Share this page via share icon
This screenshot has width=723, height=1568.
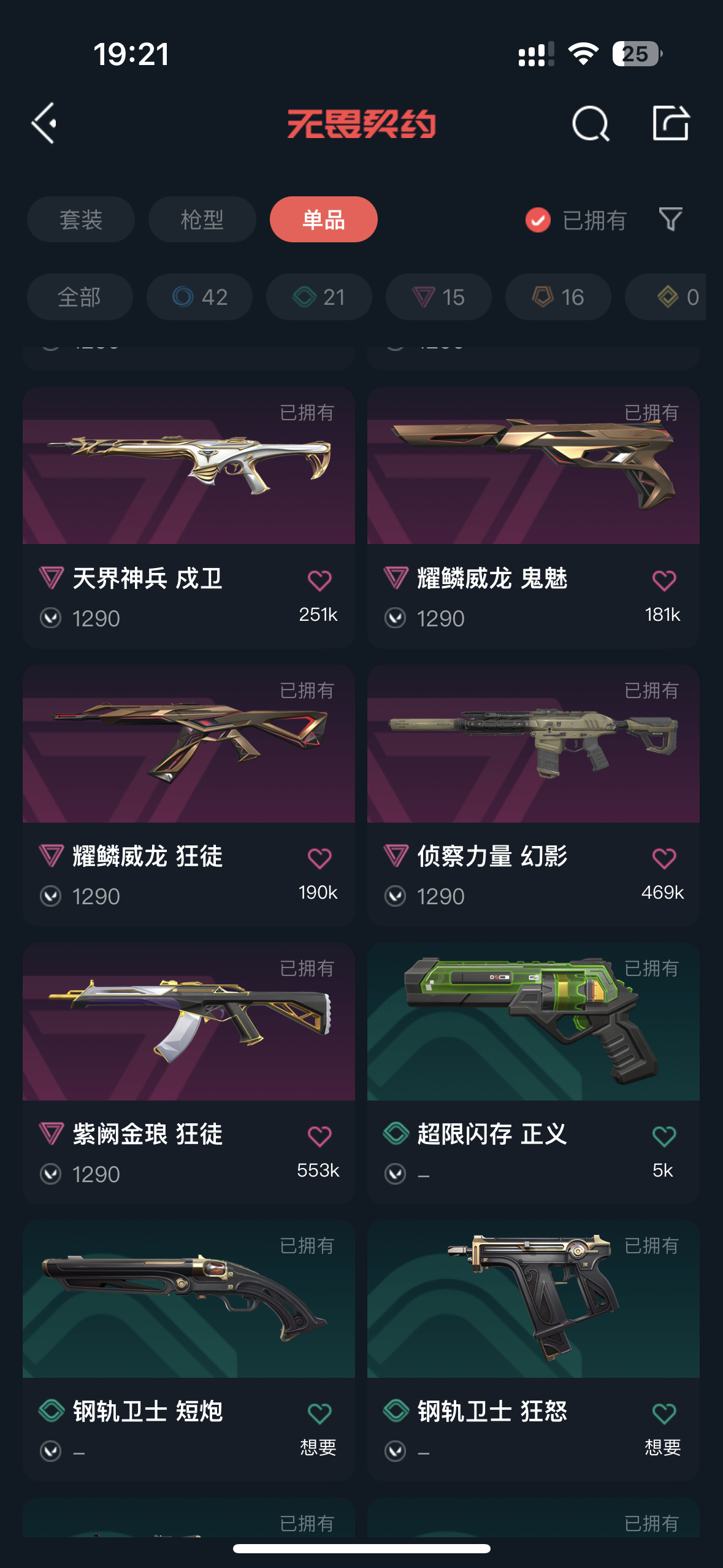(670, 123)
